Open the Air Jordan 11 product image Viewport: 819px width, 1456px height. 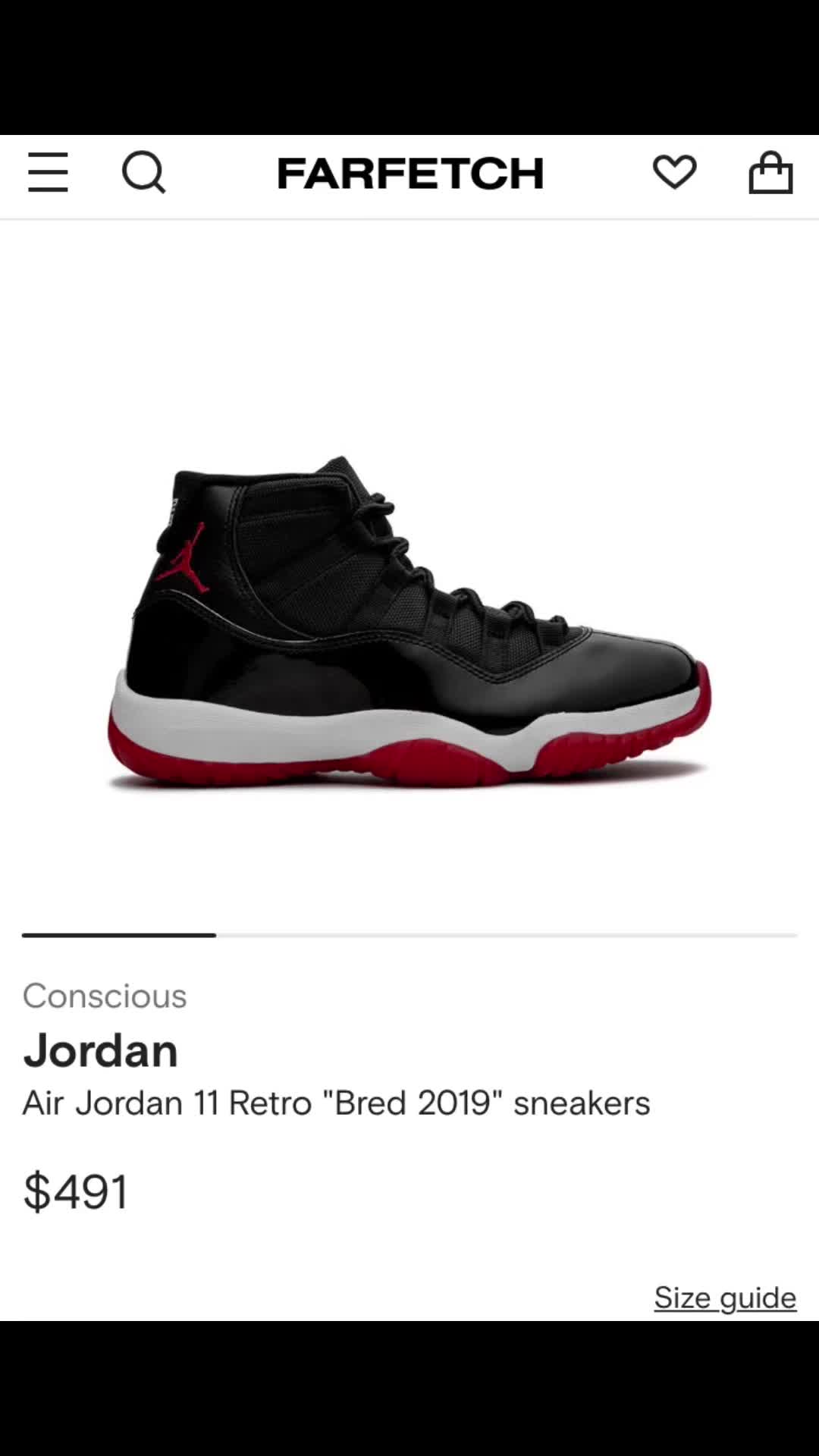click(x=409, y=623)
